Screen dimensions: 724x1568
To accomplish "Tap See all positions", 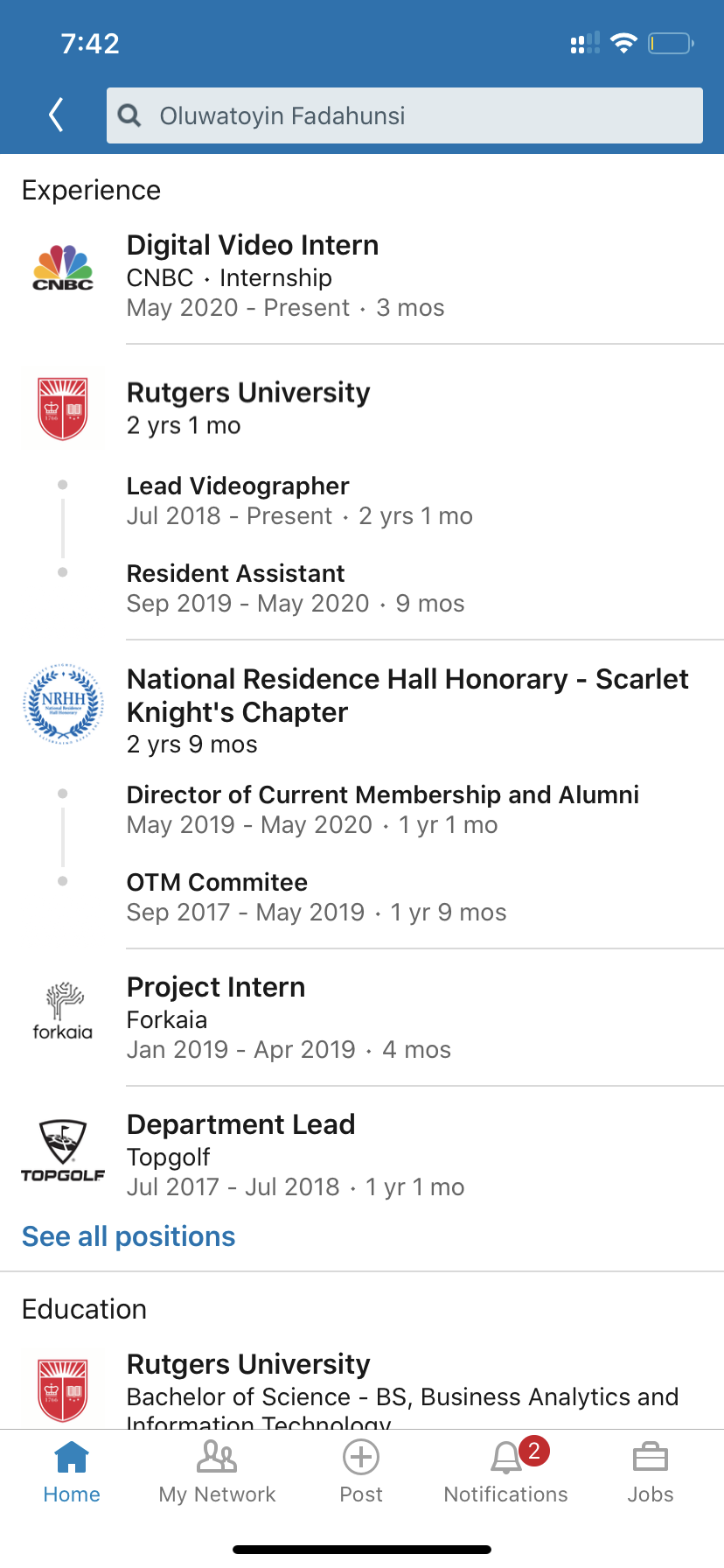I will click(x=129, y=1236).
